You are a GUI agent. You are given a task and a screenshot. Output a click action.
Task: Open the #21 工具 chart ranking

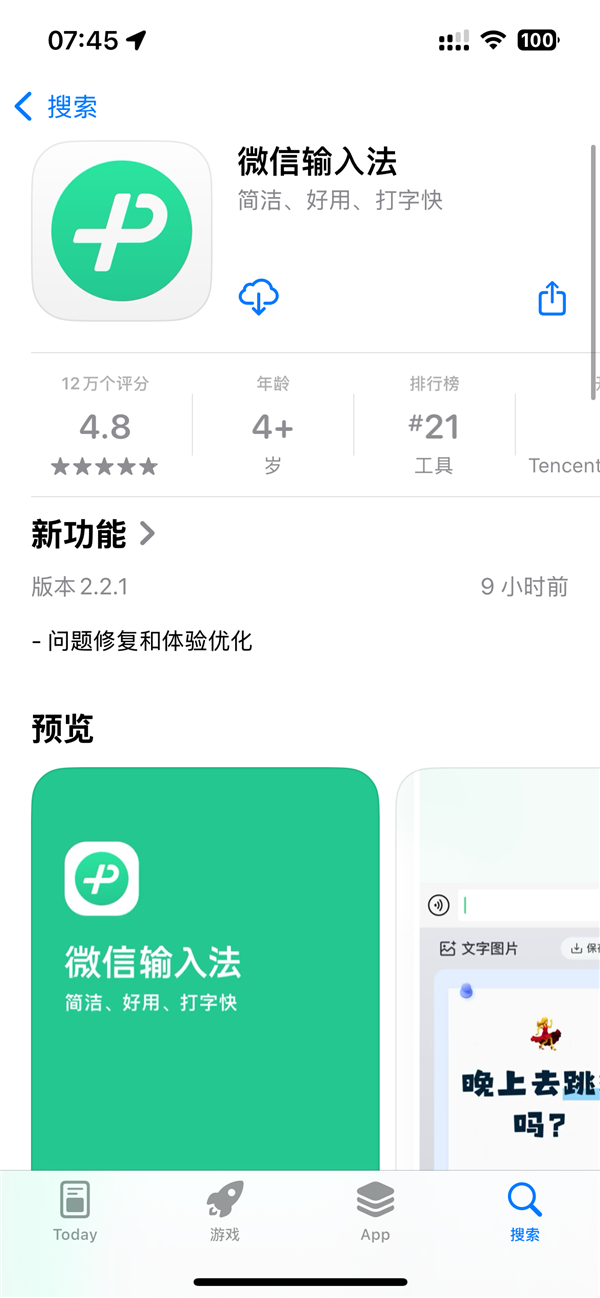[433, 427]
